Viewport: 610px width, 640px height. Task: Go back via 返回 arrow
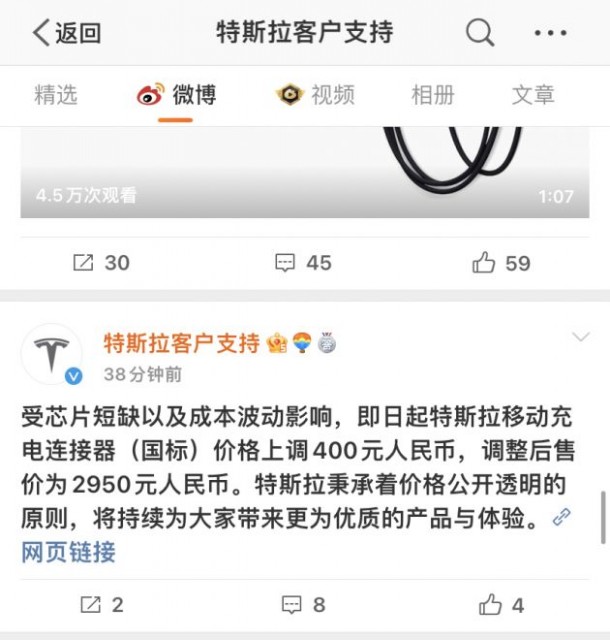(66, 33)
